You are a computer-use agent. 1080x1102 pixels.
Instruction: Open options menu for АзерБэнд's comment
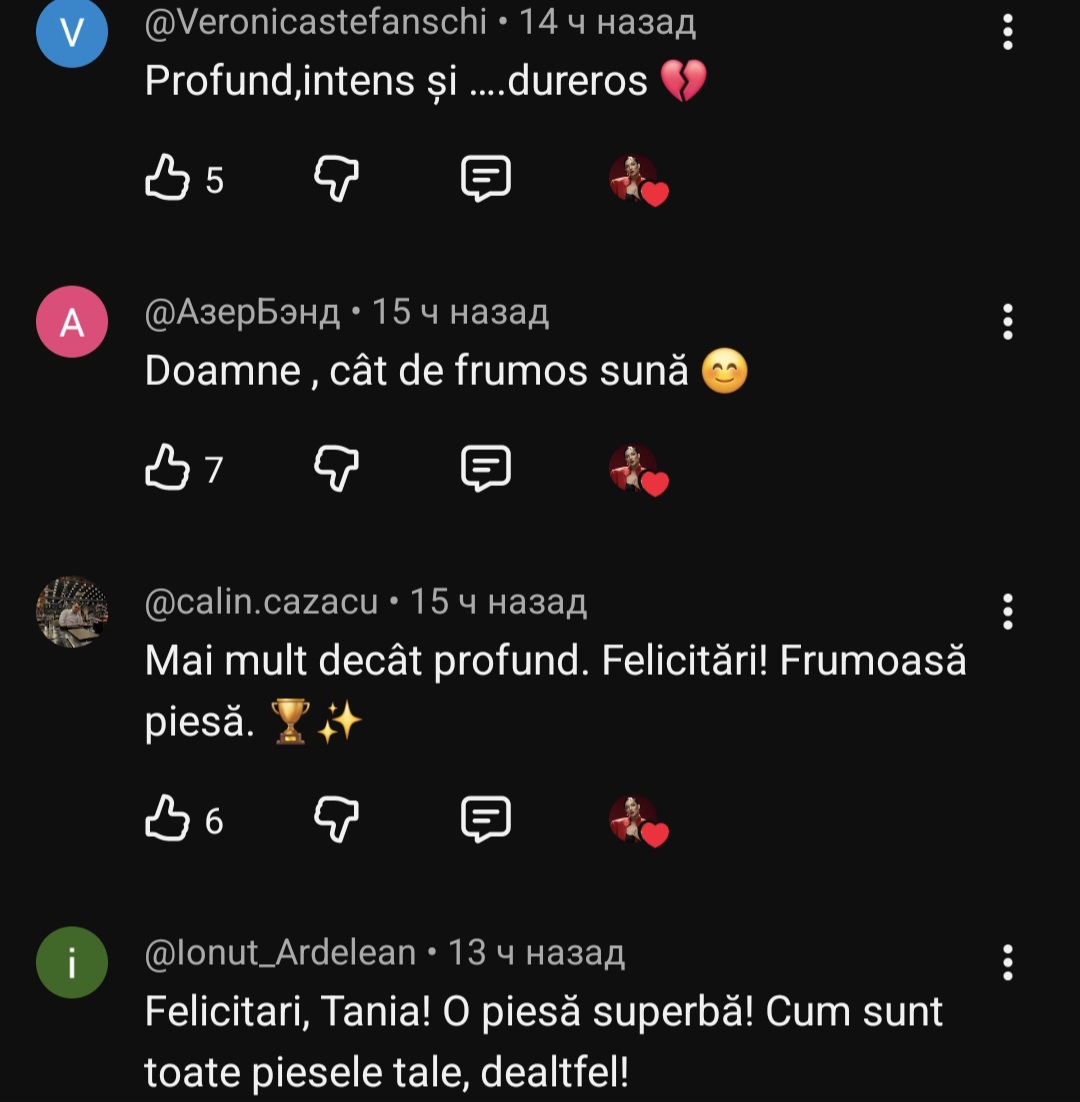pyautogui.click(x=1008, y=322)
